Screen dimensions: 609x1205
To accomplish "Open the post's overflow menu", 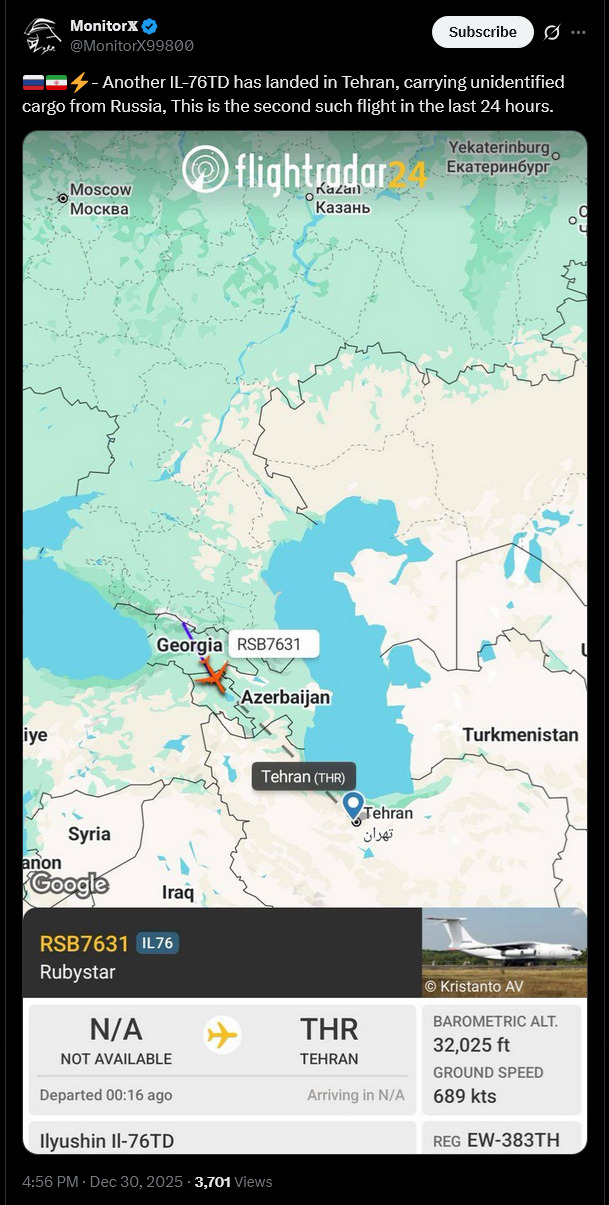I will [x=578, y=32].
